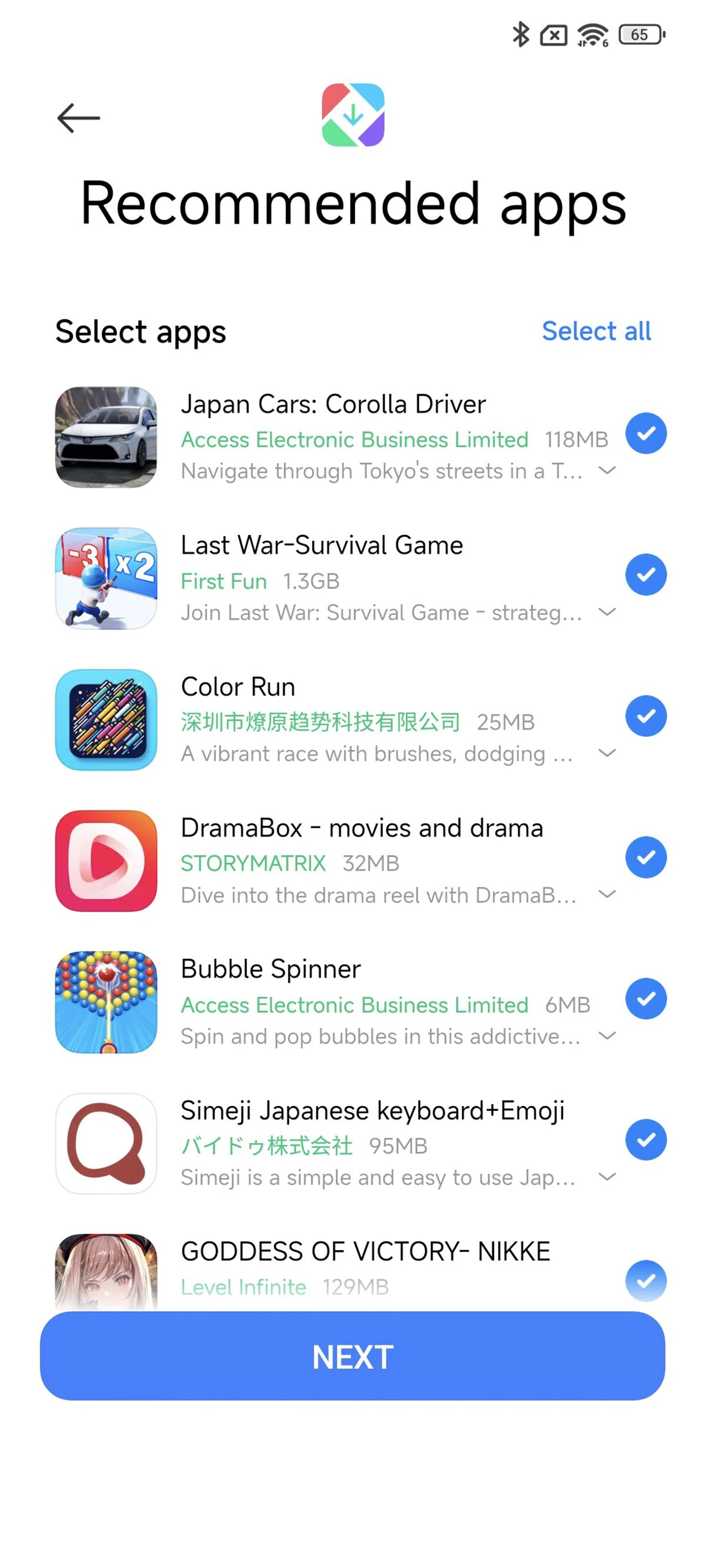Deselect Simeji Japanese keyboard+Emoji
The image size is (705, 1568).
click(x=646, y=1139)
